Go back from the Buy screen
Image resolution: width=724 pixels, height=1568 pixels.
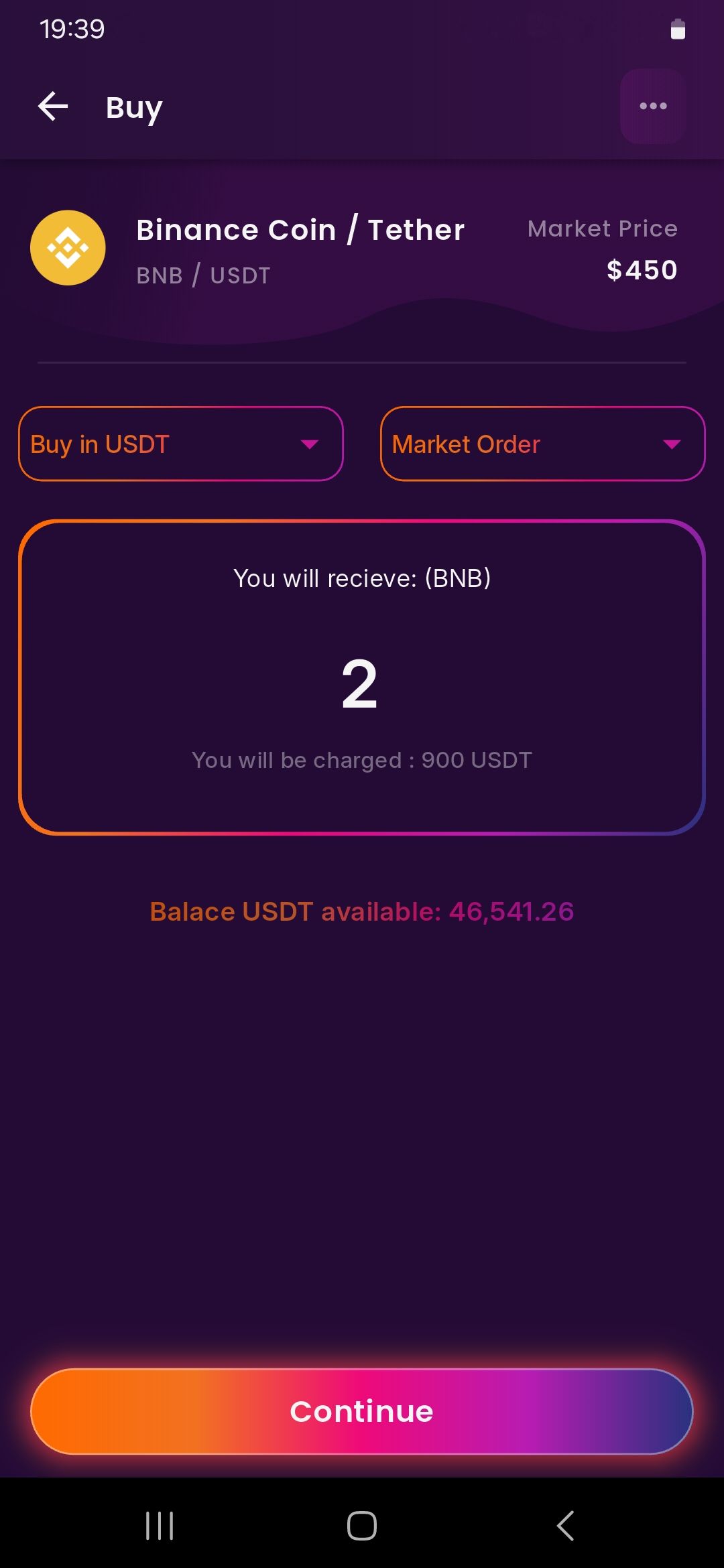point(53,107)
